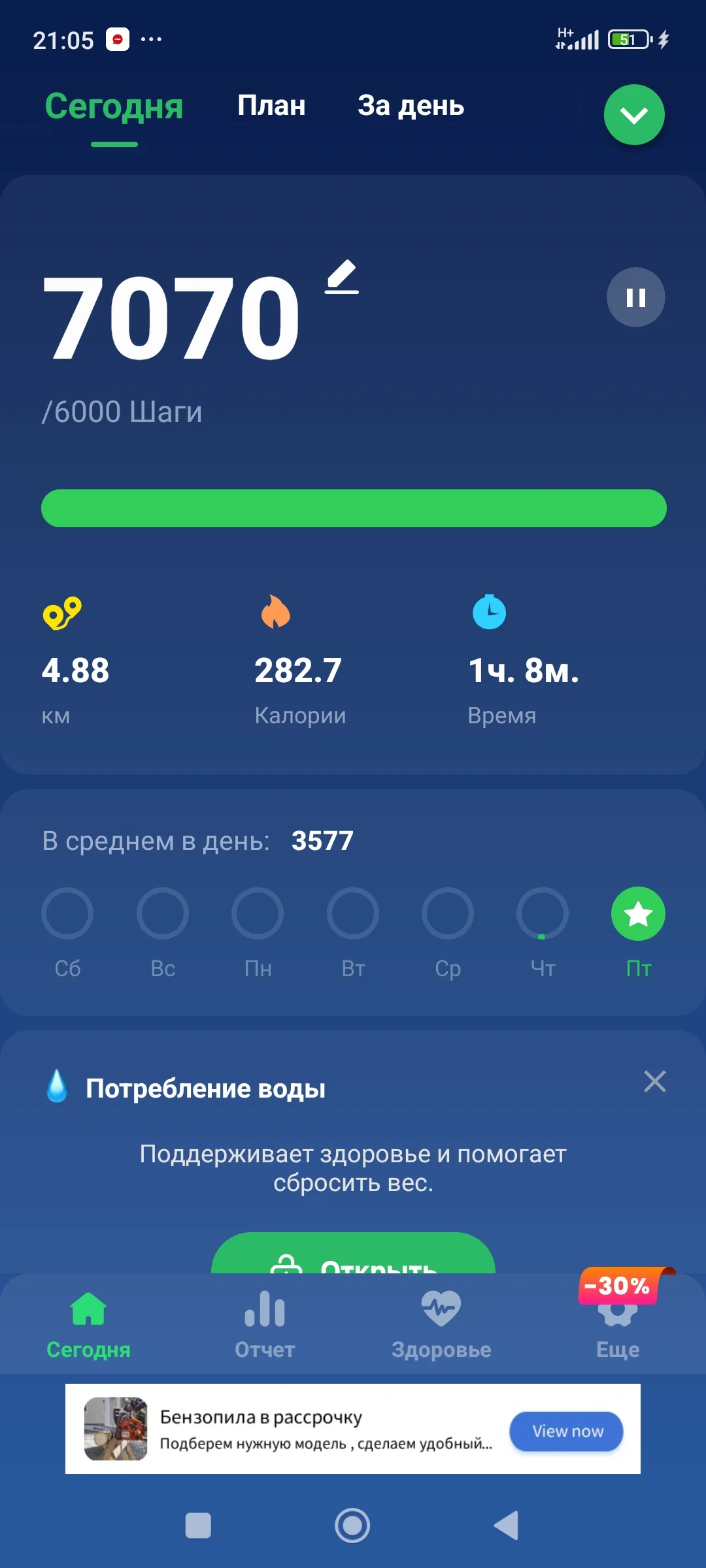The height and width of the screenshot is (1568, 706).
Task: Tap View now on the chainsaw ad
Action: pyautogui.click(x=565, y=1431)
